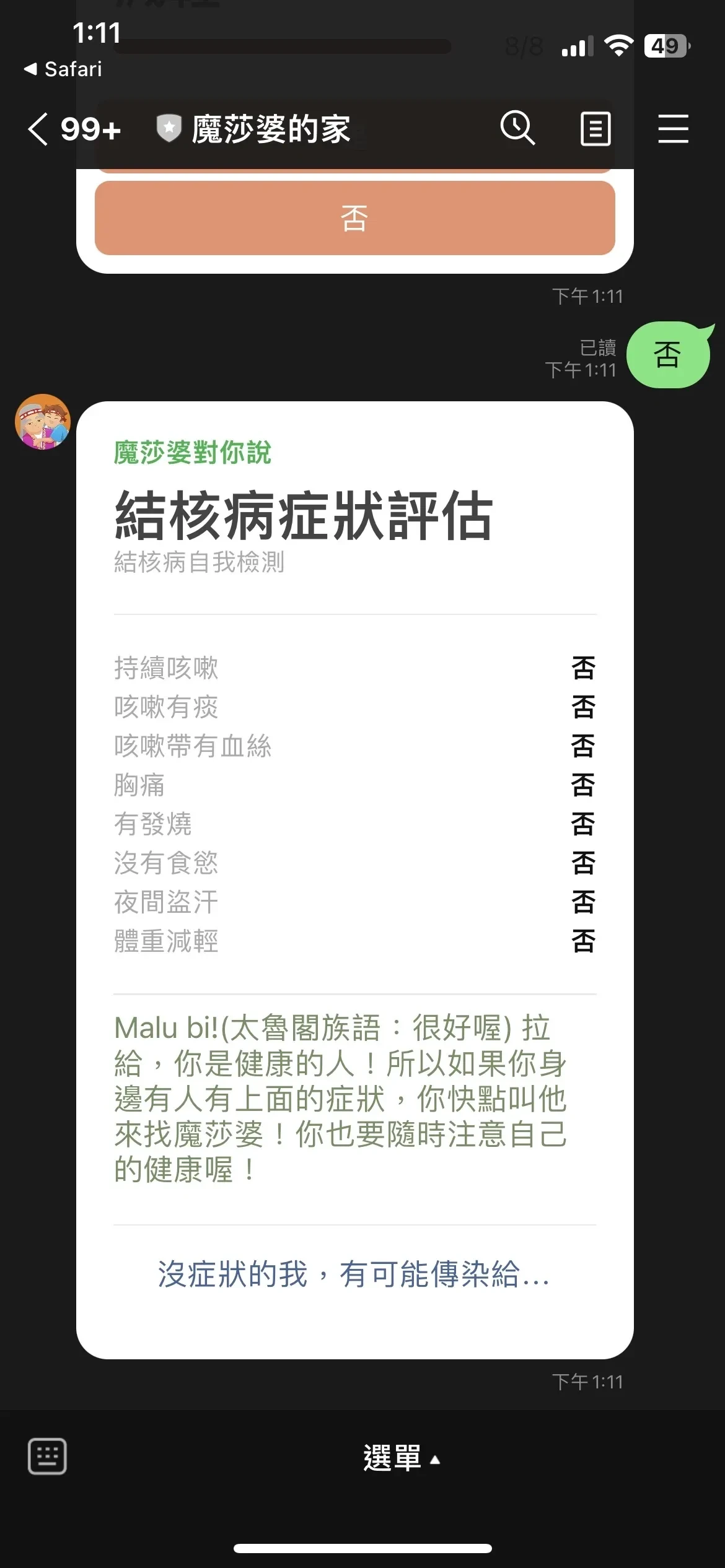Expand the 選單 menu at the bottom
The height and width of the screenshot is (1568, 725).
pyautogui.click(x=400, y=1458)
